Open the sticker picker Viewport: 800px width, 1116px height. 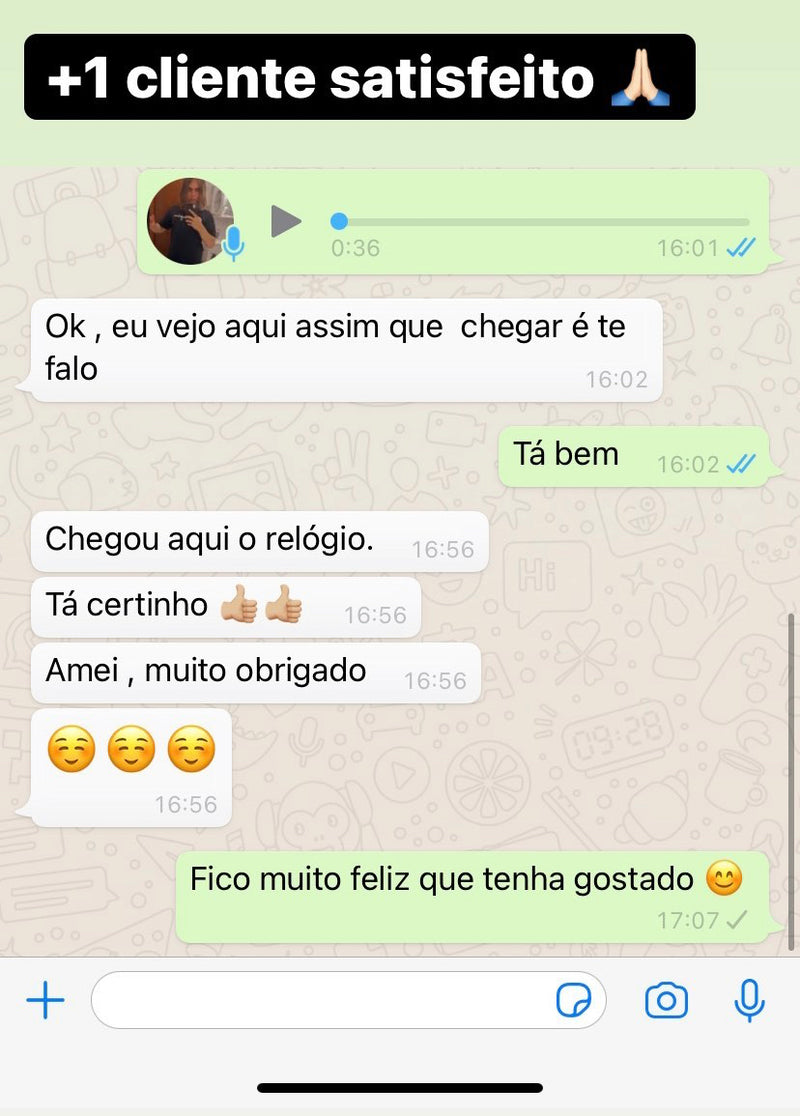coord(573,1000)
